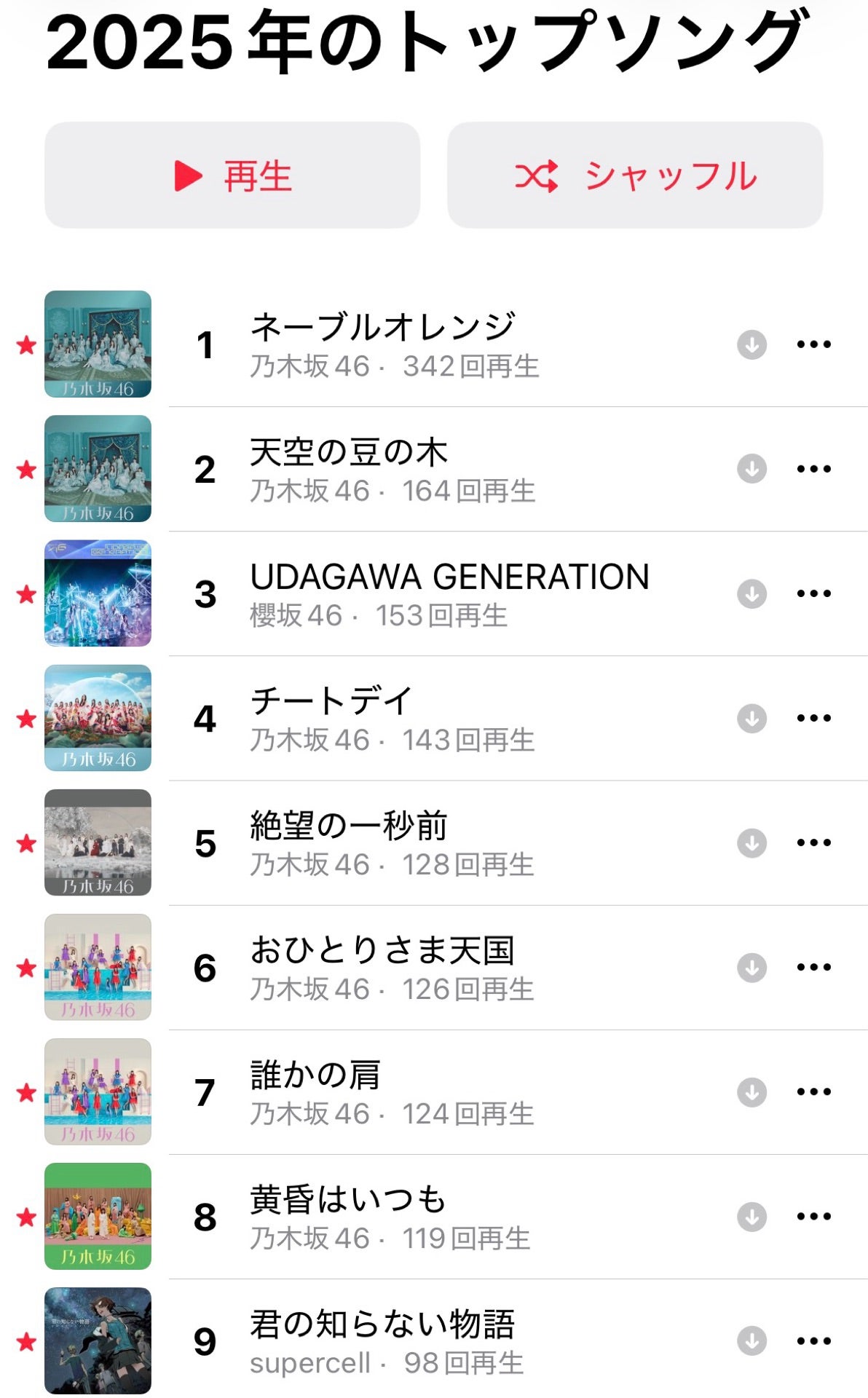
Task: Open the more options for 黄昏はいつも
Action: coord(813,1216)
